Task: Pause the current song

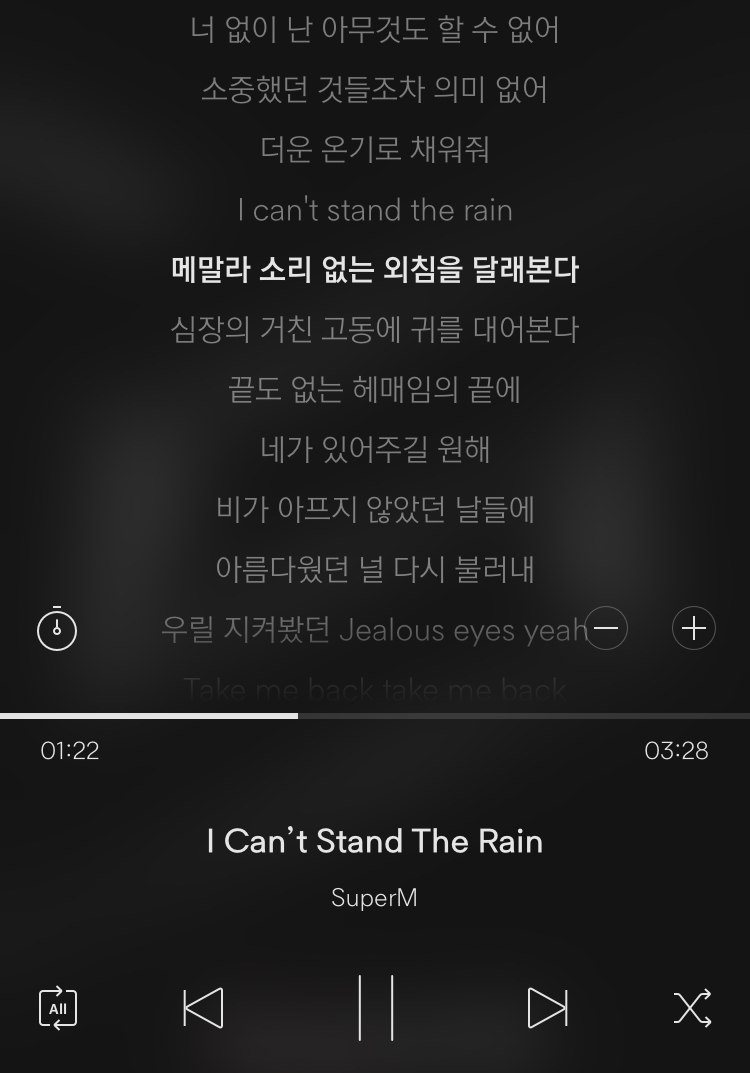Action: pyautogui.click(x=376, y=1008)
